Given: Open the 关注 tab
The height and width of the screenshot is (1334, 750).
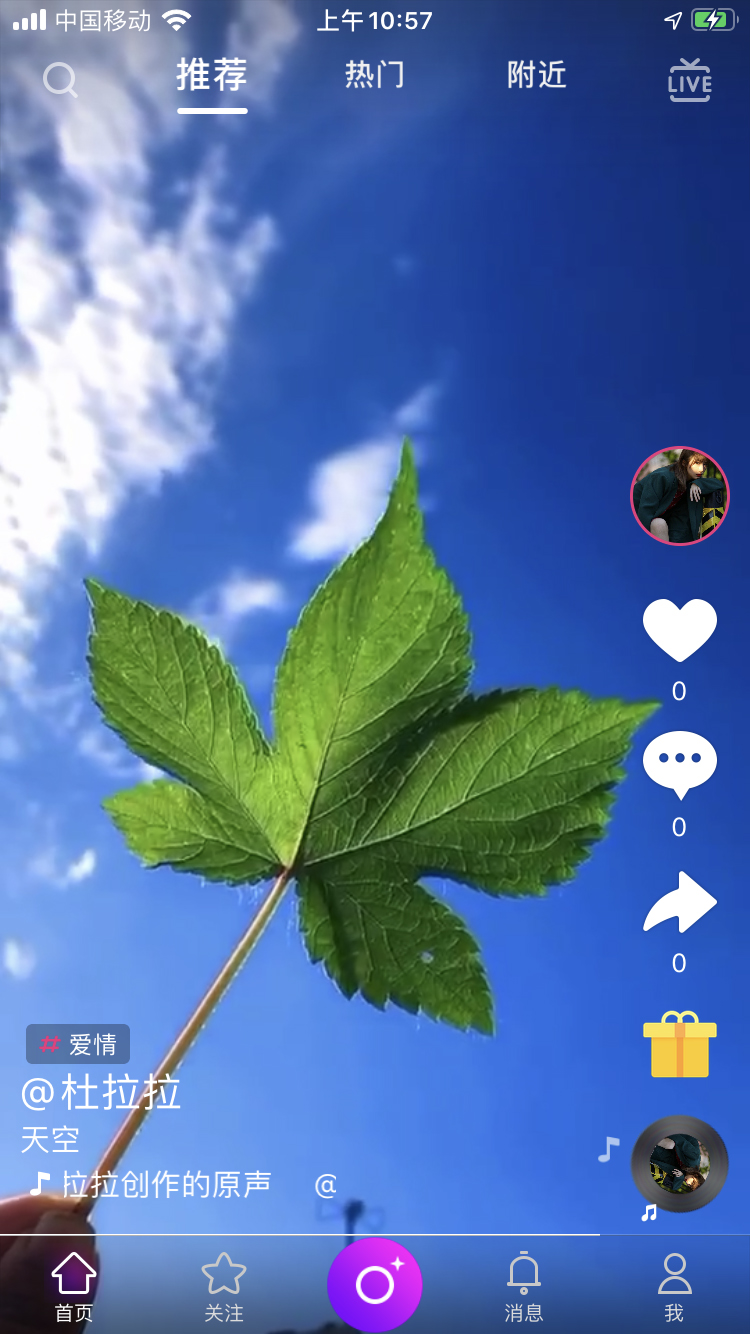Looking at the screenshot, I should (x=224, y=1287).
